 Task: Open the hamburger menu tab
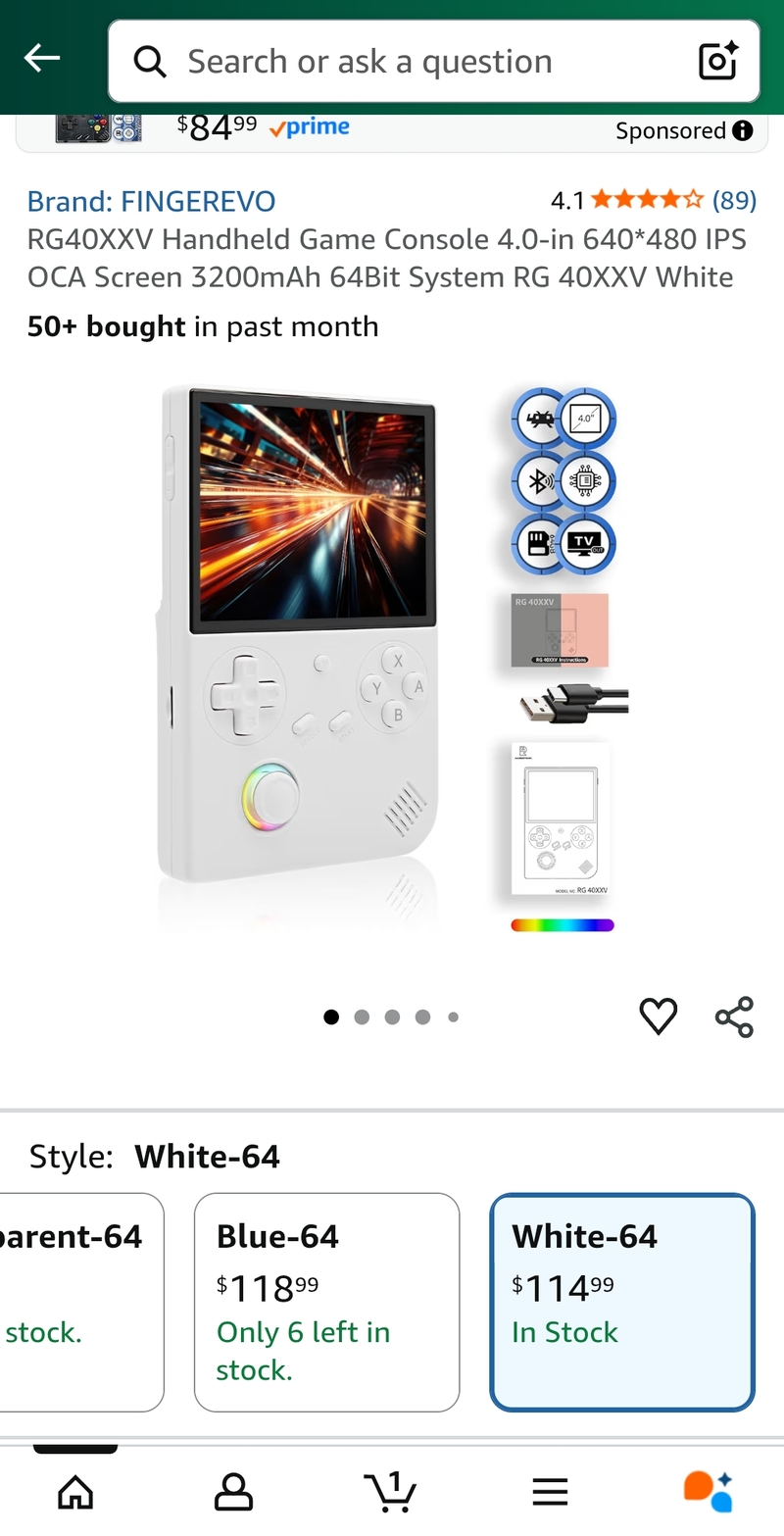pos(550,1492)
